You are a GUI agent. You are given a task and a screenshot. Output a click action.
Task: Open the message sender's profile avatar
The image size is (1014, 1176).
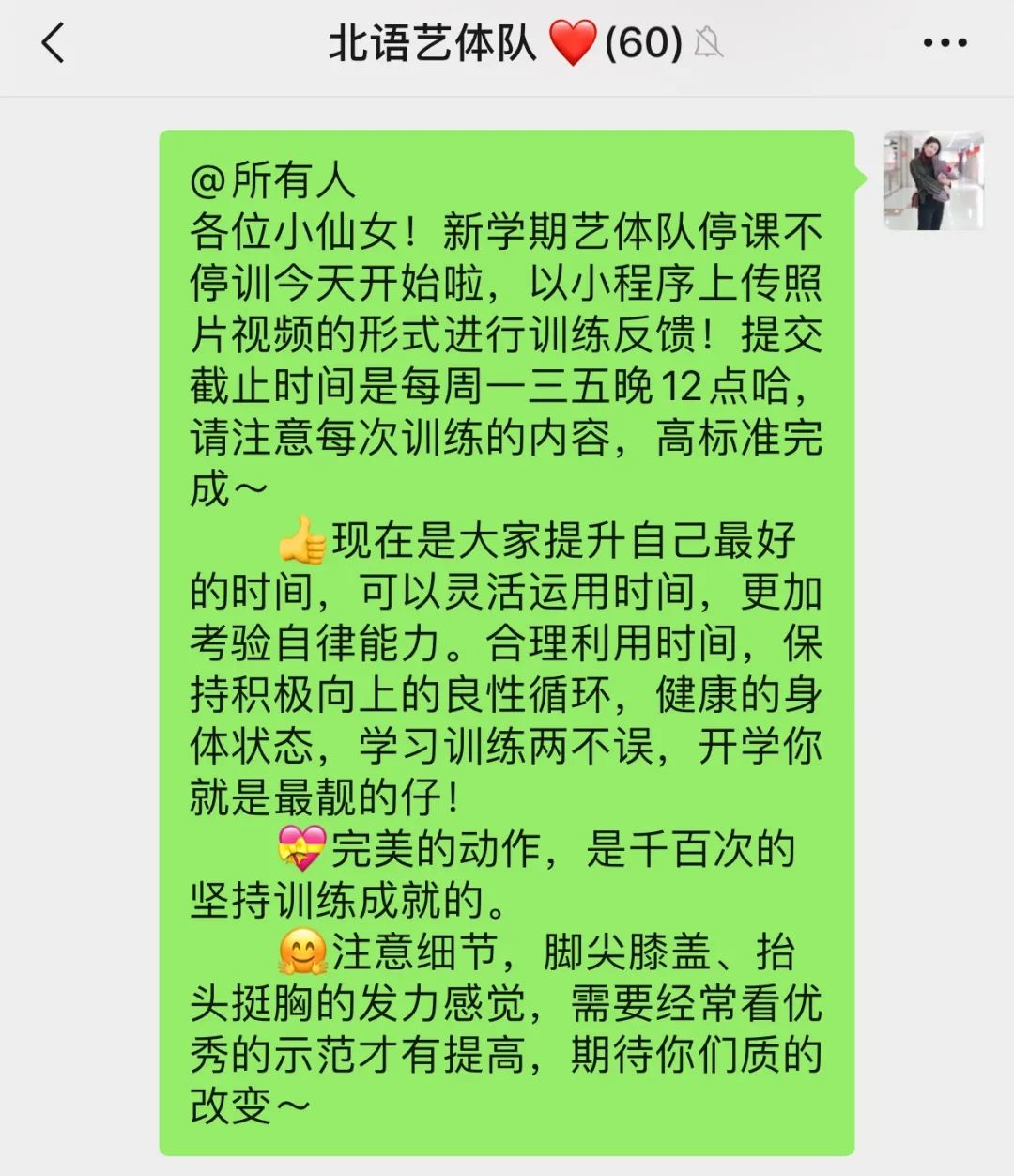pyautogui.click(x=933, y=180)
